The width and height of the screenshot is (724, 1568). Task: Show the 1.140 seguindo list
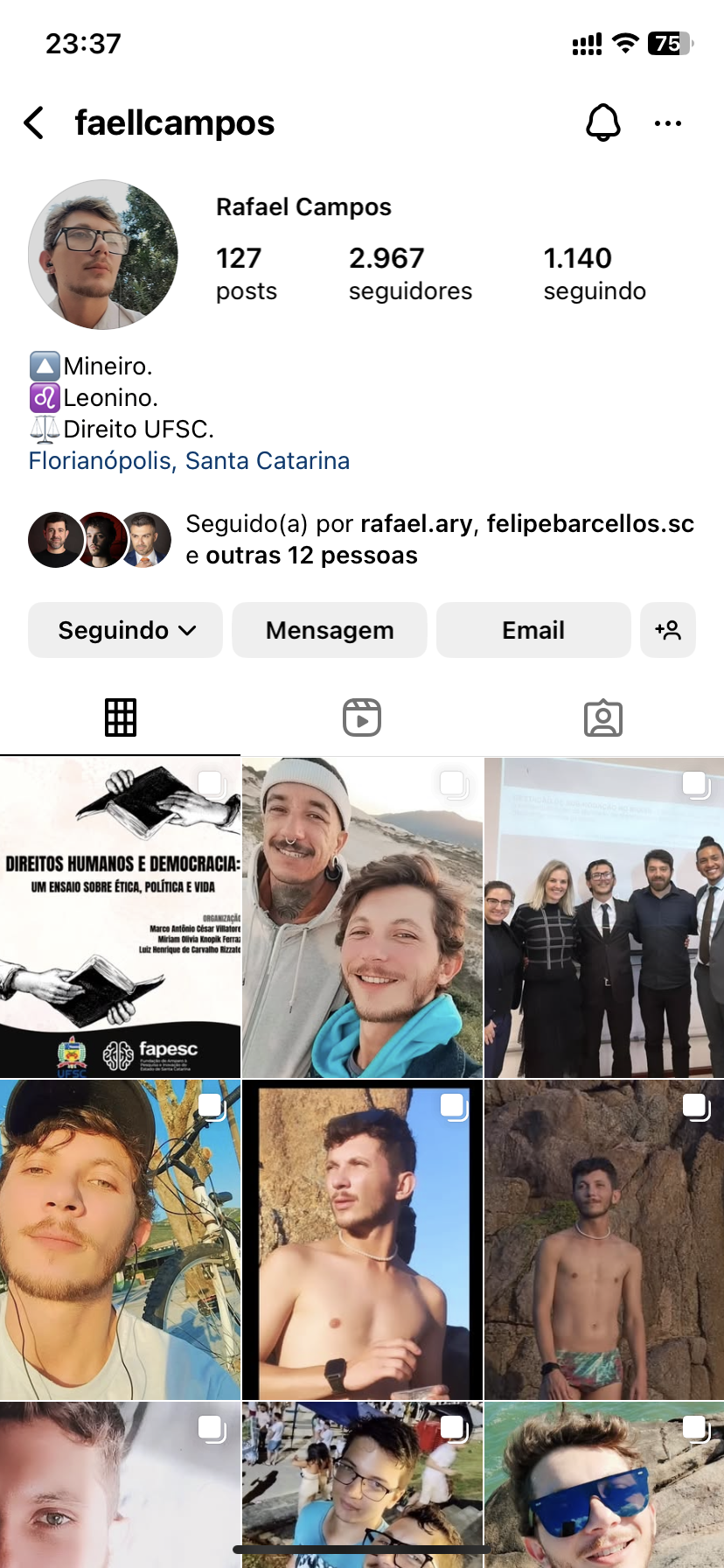[595, 273]
